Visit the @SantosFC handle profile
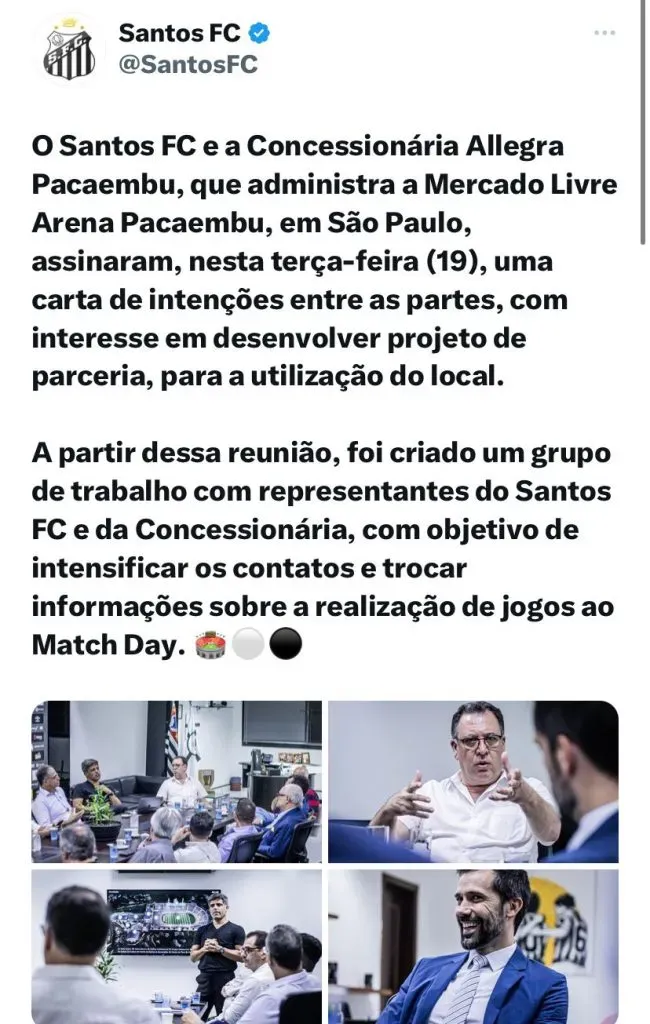Screen dimensions: 650x1024 click(x=188, y=64)
